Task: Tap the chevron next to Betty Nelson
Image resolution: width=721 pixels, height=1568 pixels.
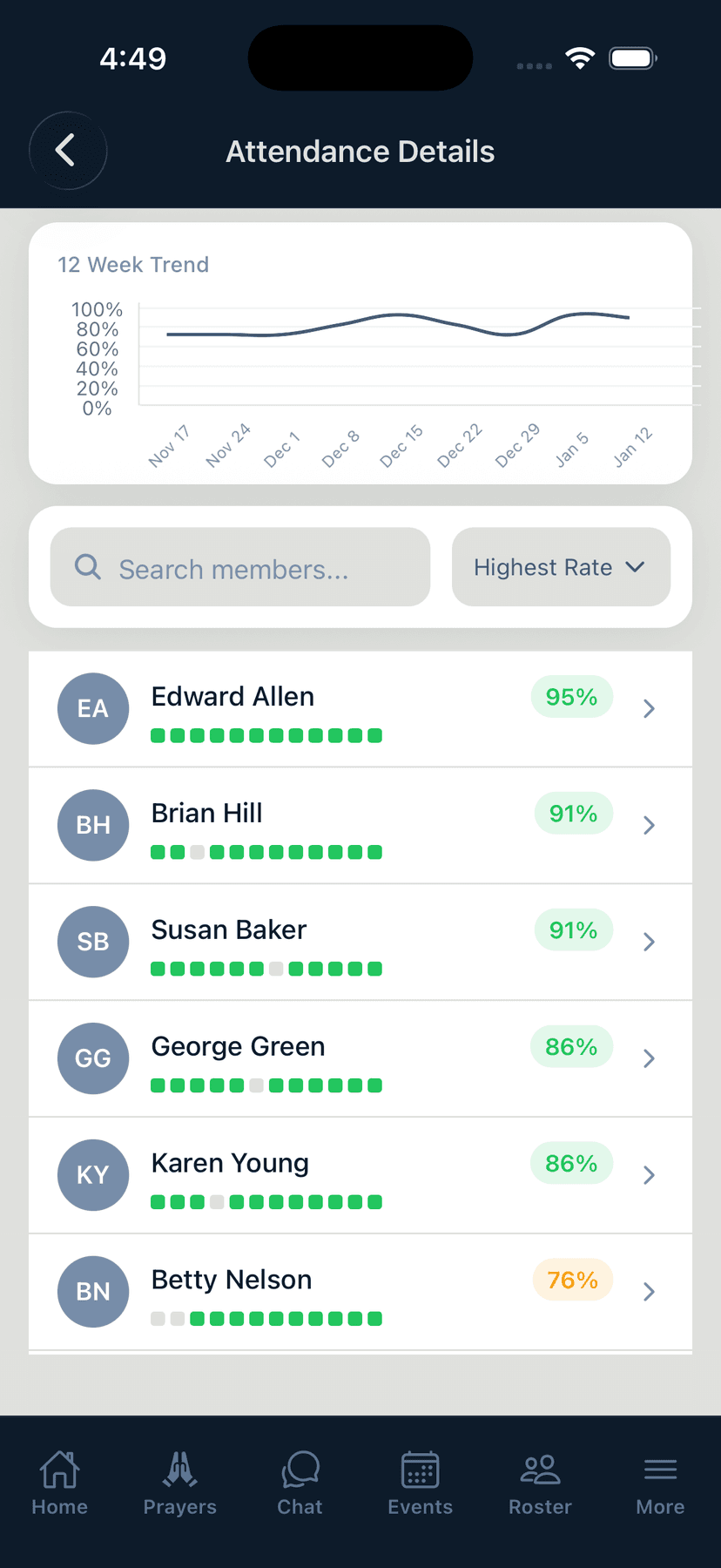Action: click(x=648, y=1292)
